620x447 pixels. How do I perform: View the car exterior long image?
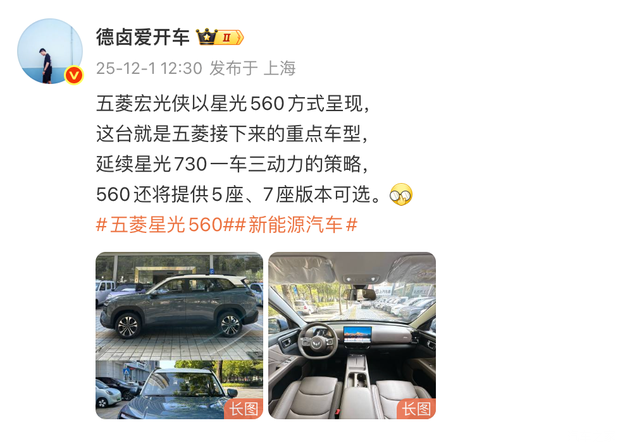pyautogui.click(x=179, y=335)
